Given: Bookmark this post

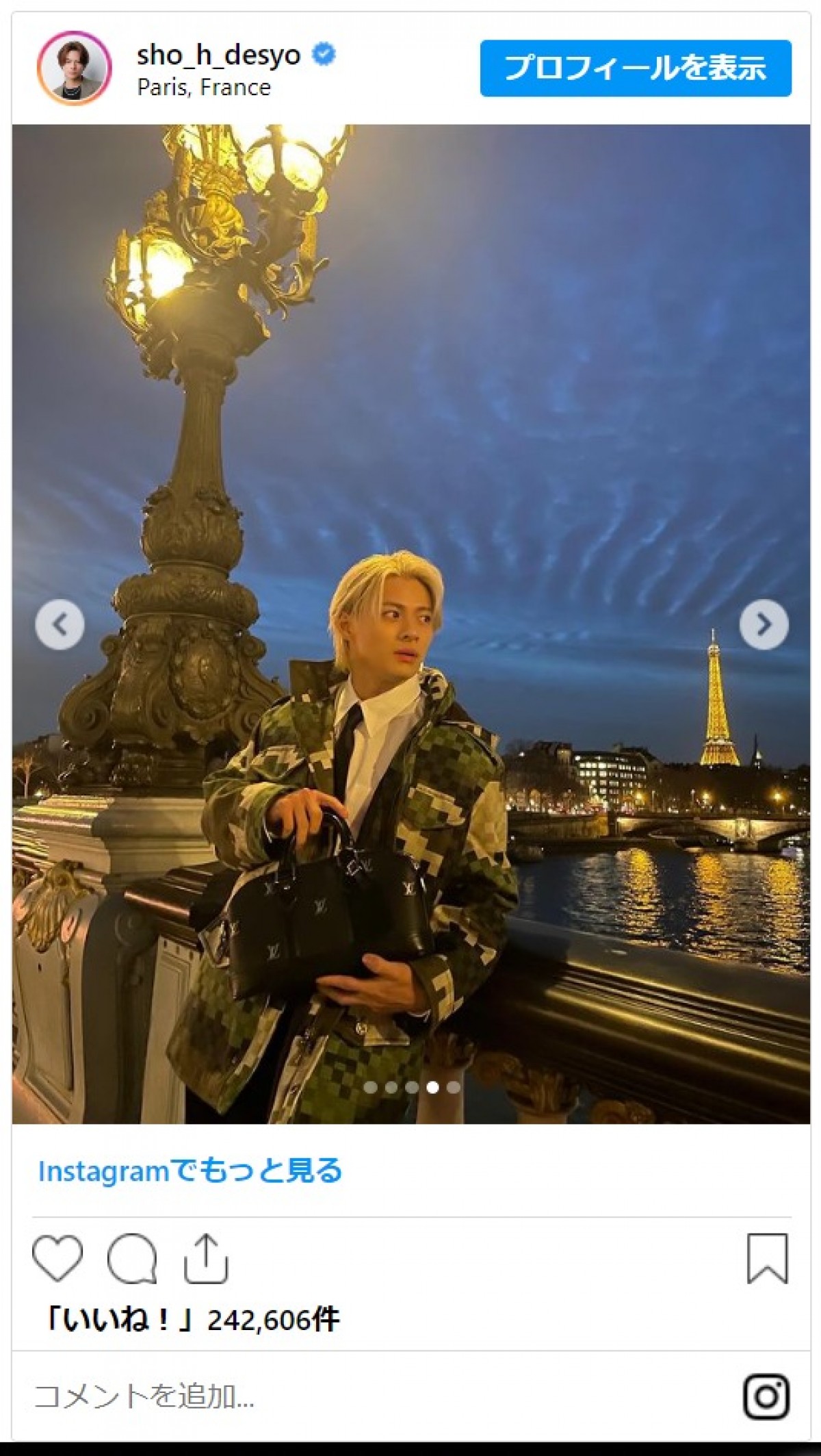Looking at the screenshot, I should (767, 1258).
